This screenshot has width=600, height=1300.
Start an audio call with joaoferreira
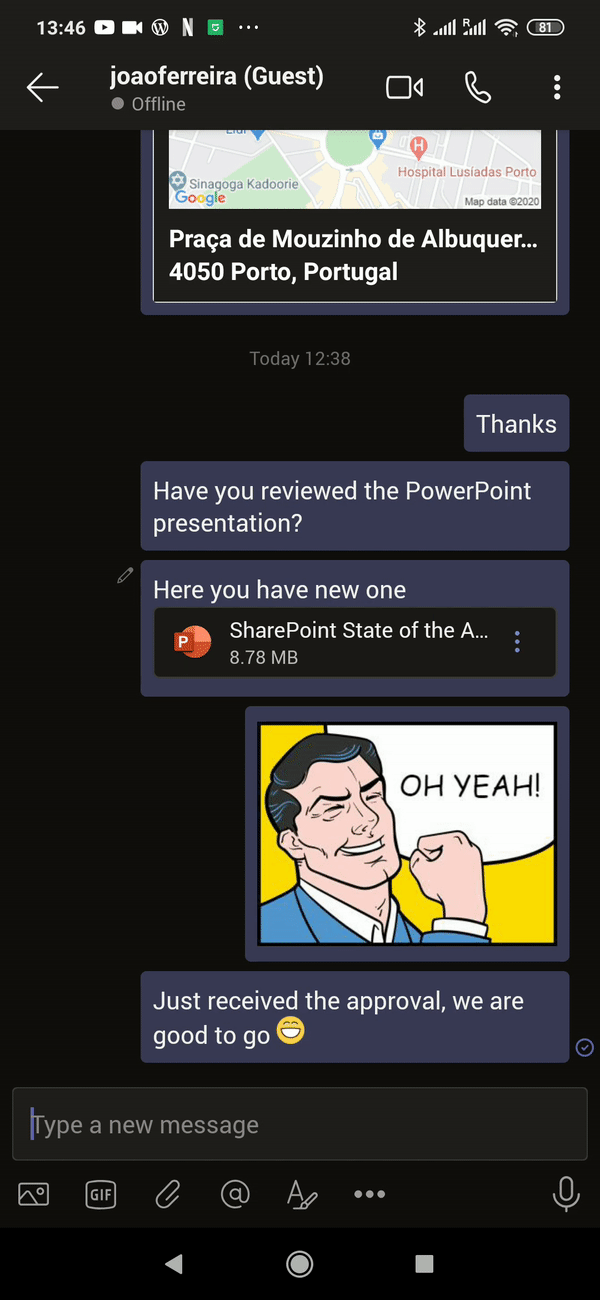tap(478, 88)
